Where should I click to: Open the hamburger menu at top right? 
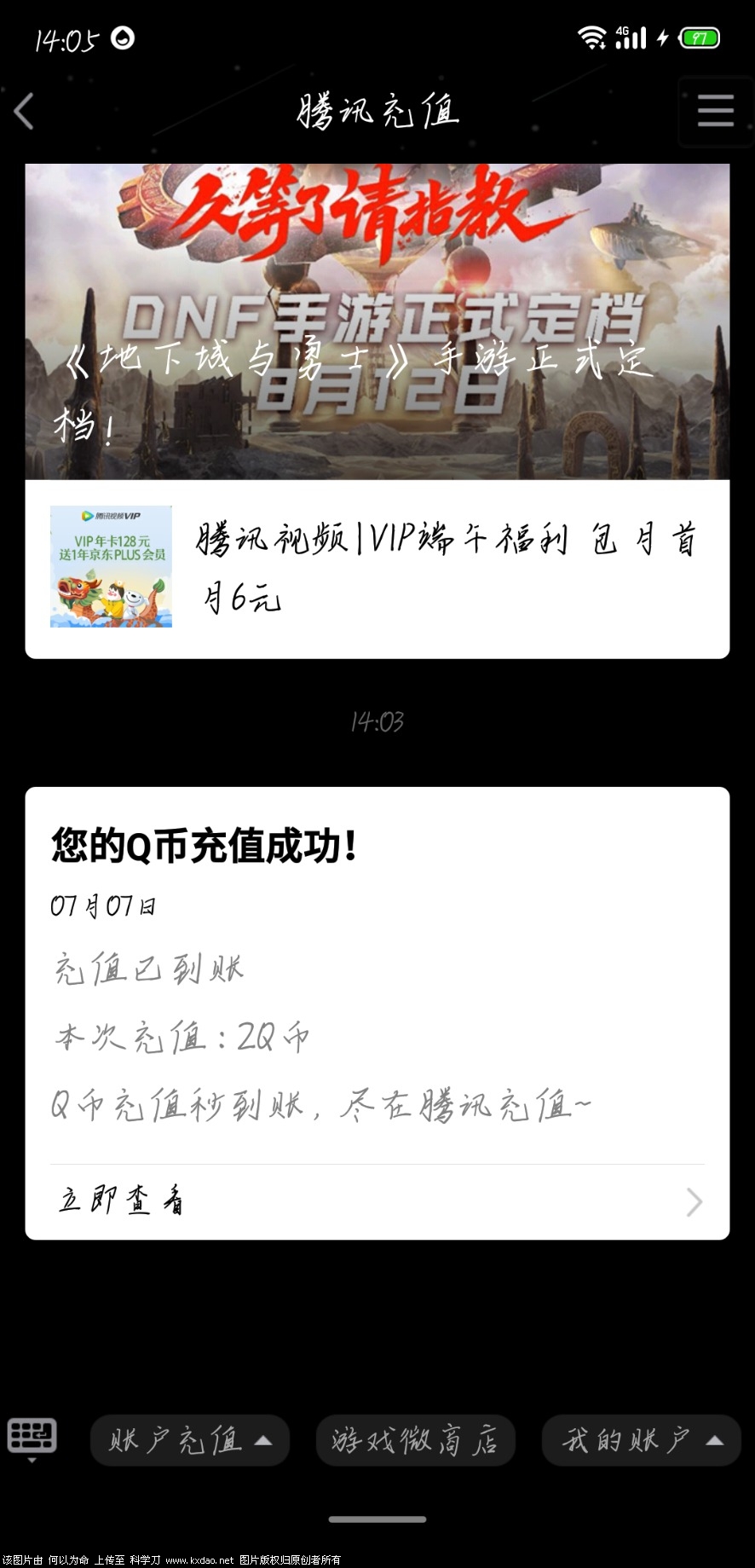pyautogui.click(x=715, y=112)
